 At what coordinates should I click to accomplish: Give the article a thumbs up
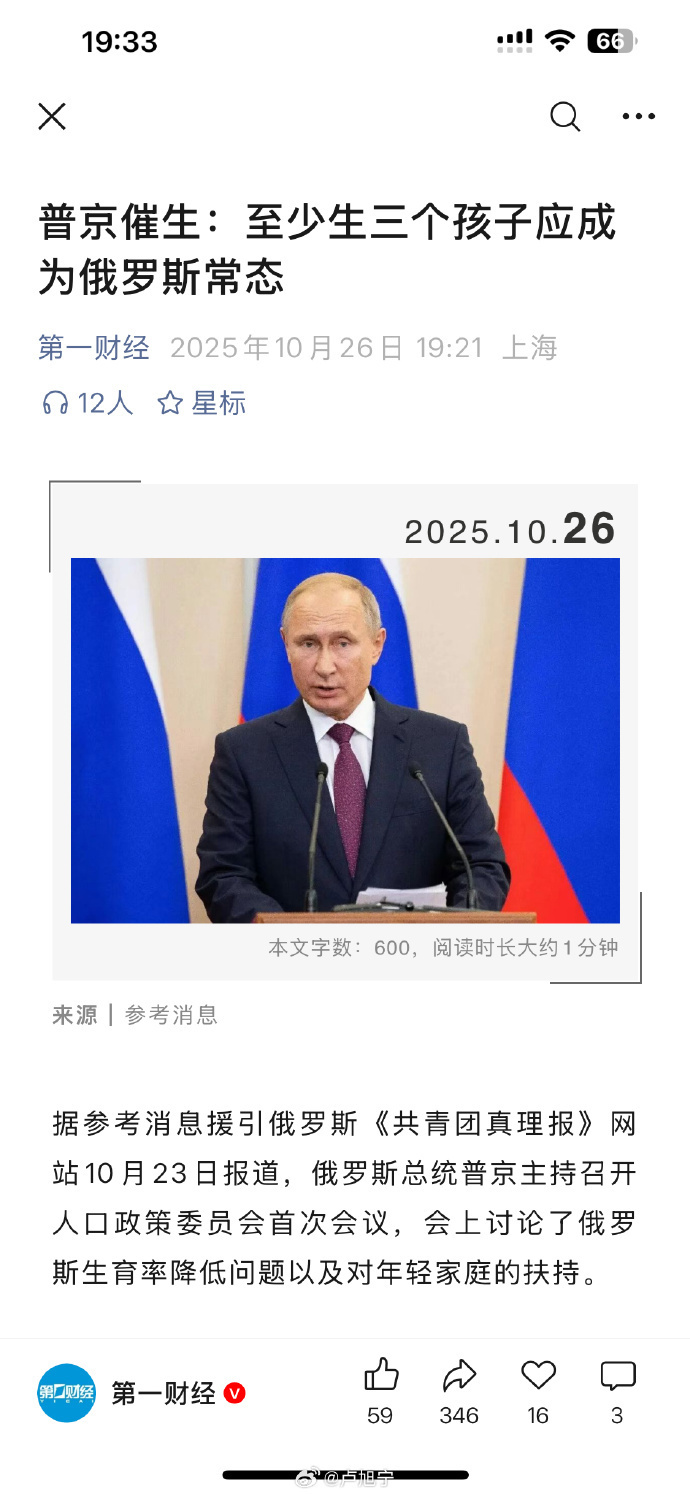coord(381,1377)
